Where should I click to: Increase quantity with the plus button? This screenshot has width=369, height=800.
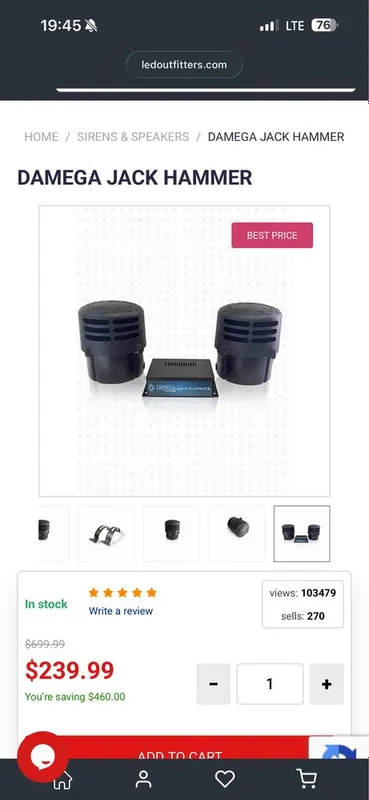click(x=327, y=684)
